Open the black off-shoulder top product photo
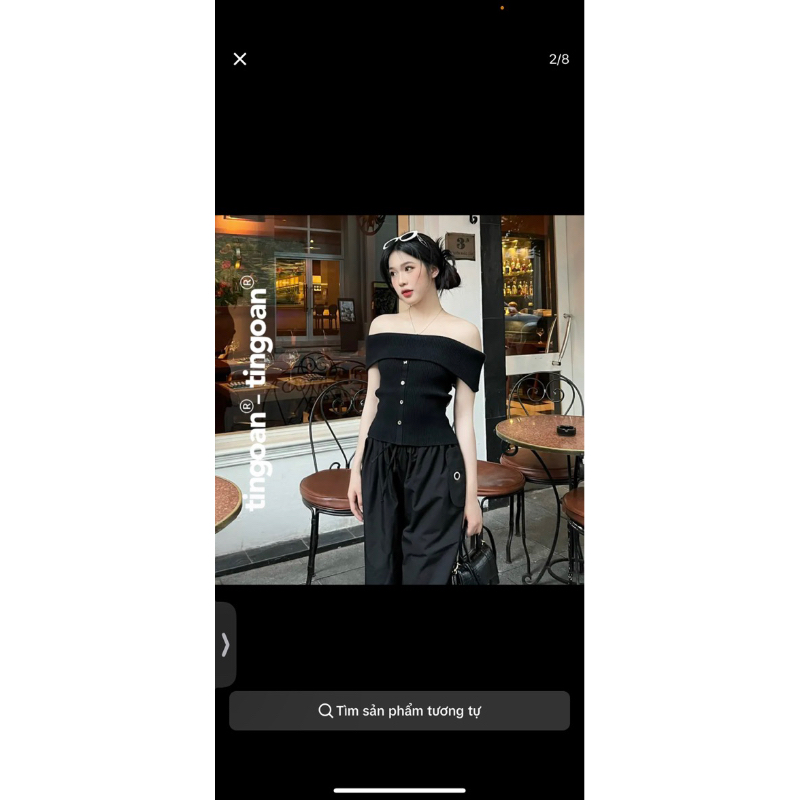 400,400
